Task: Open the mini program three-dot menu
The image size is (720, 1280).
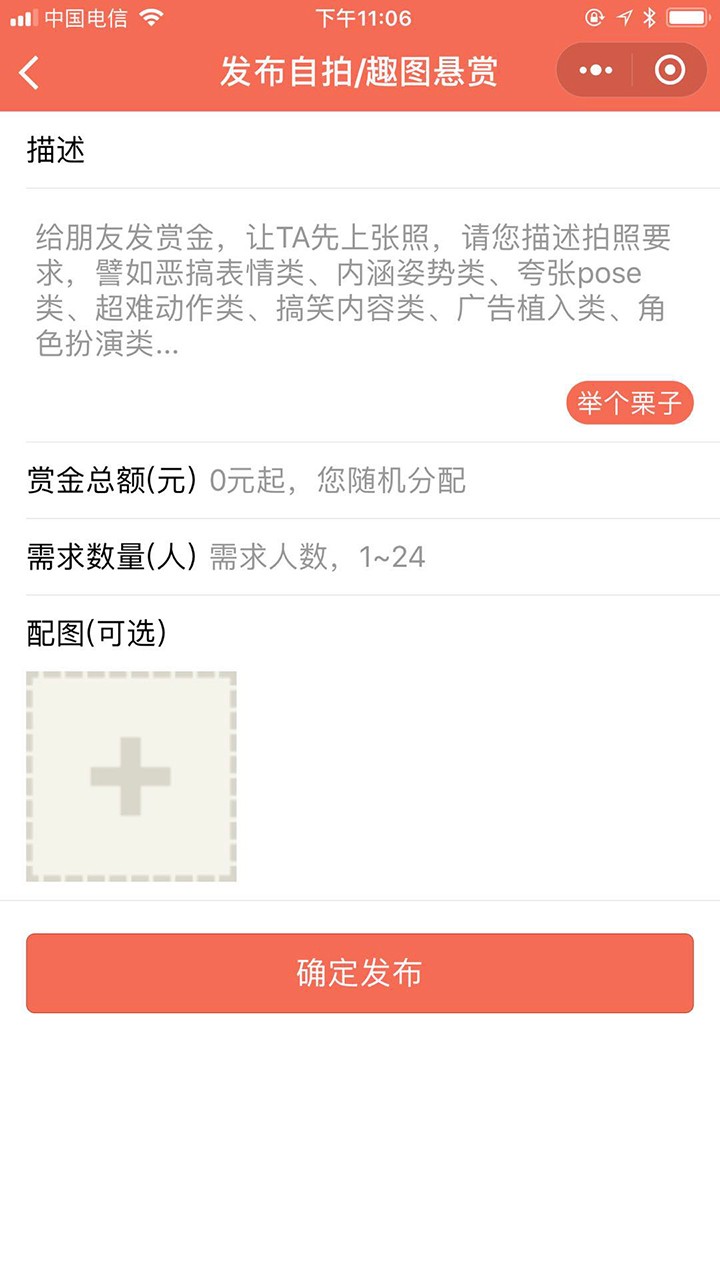Action: pyautogui.click(x=596, y=70)
